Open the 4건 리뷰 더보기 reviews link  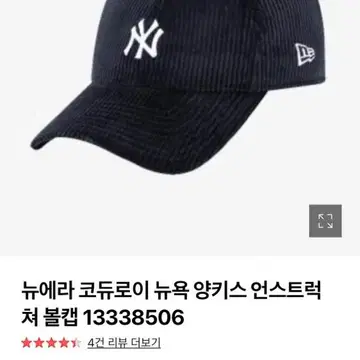[124, 343]
